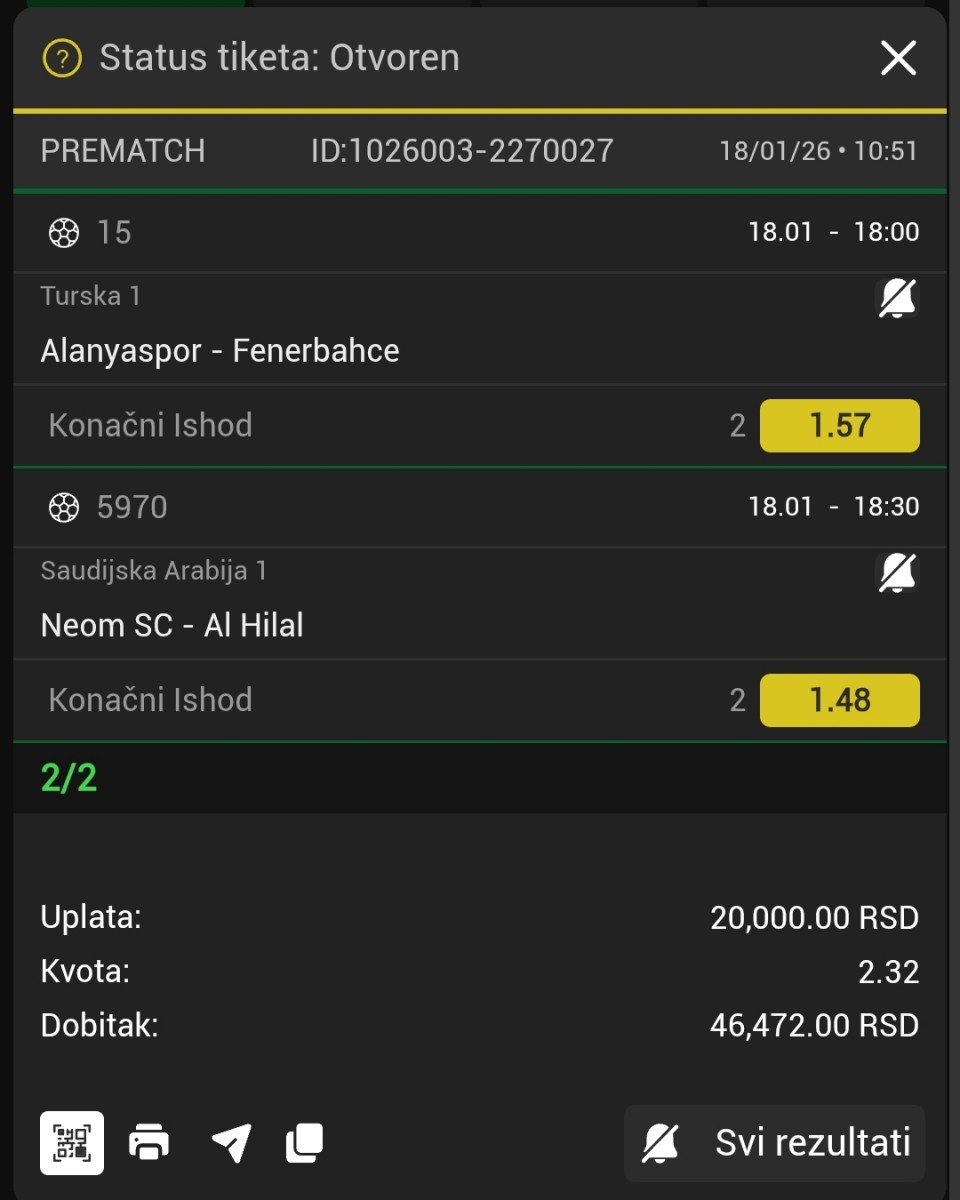Share the ticket via send icon
The height and width of the screenshot is (1200, 960).
(231, 1142)
